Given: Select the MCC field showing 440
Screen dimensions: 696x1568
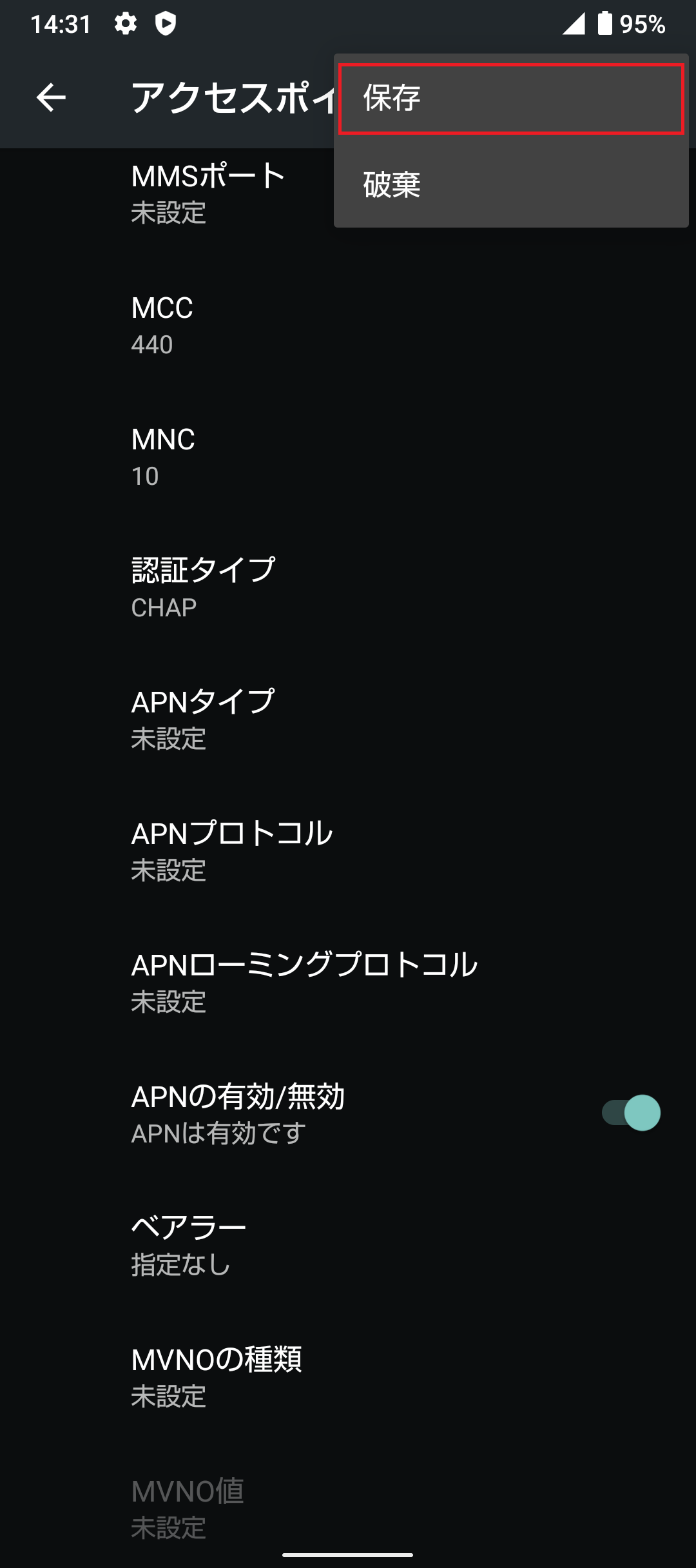Looking at the screenshot, I should (x=258, y=326).
